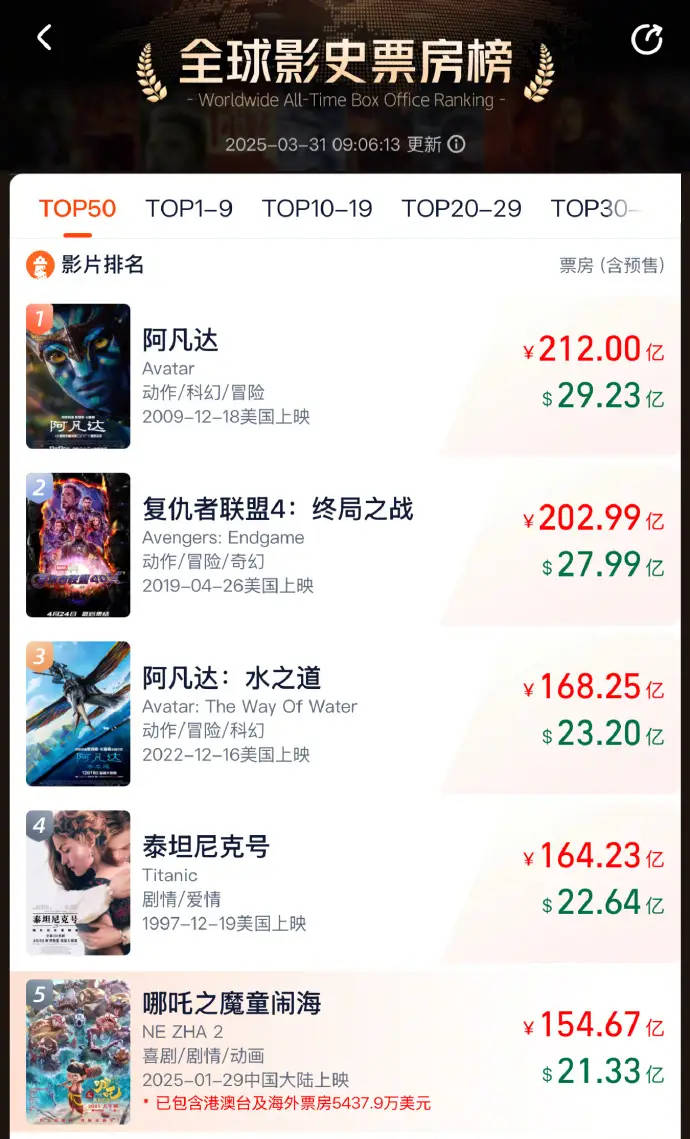Select the TOP50 tab
The height and width of the screenshot is (1139, 690).
pyautogui.click(x=77, y=208)
